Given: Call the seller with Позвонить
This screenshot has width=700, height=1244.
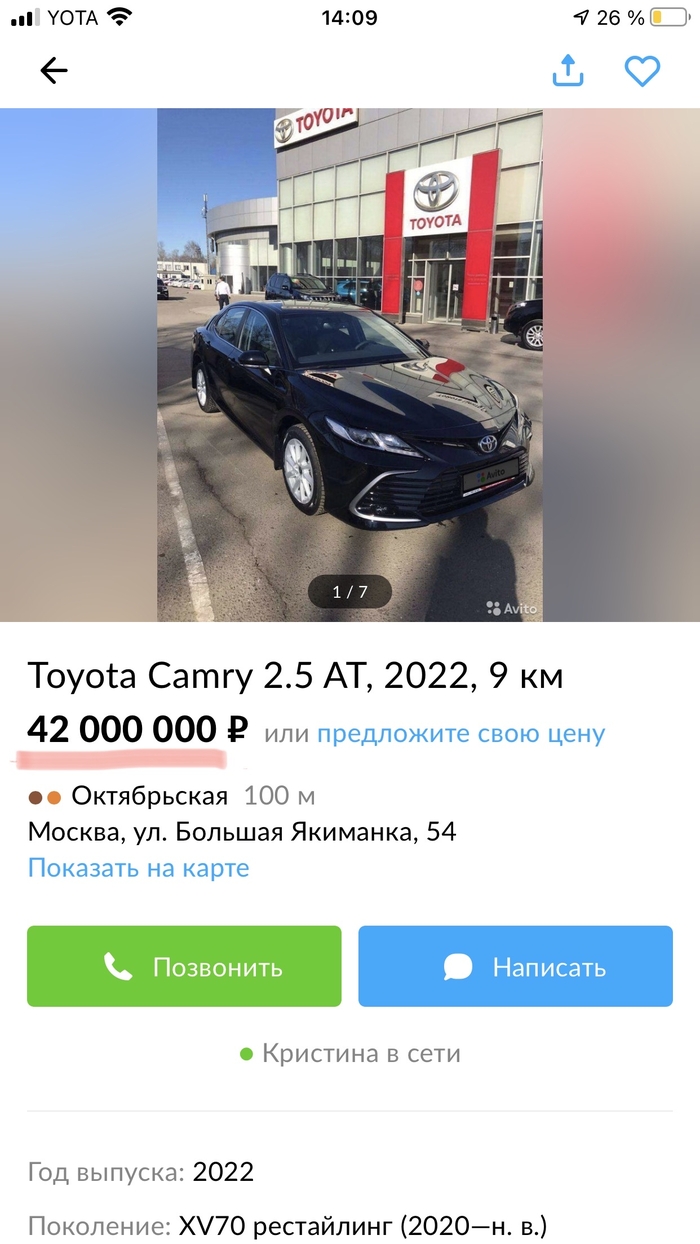Looking at the screenshot, I should tap(184, 966).
